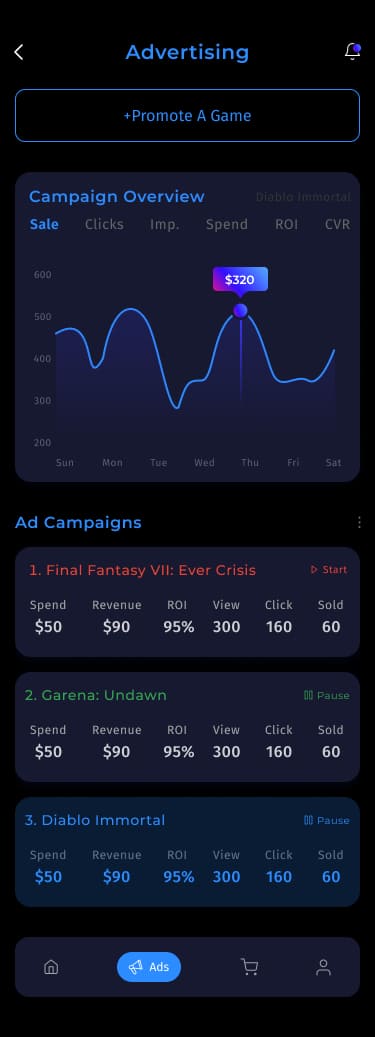The image size is (375, 1037).
Task: Select the Ads tab
Action: 149,967
